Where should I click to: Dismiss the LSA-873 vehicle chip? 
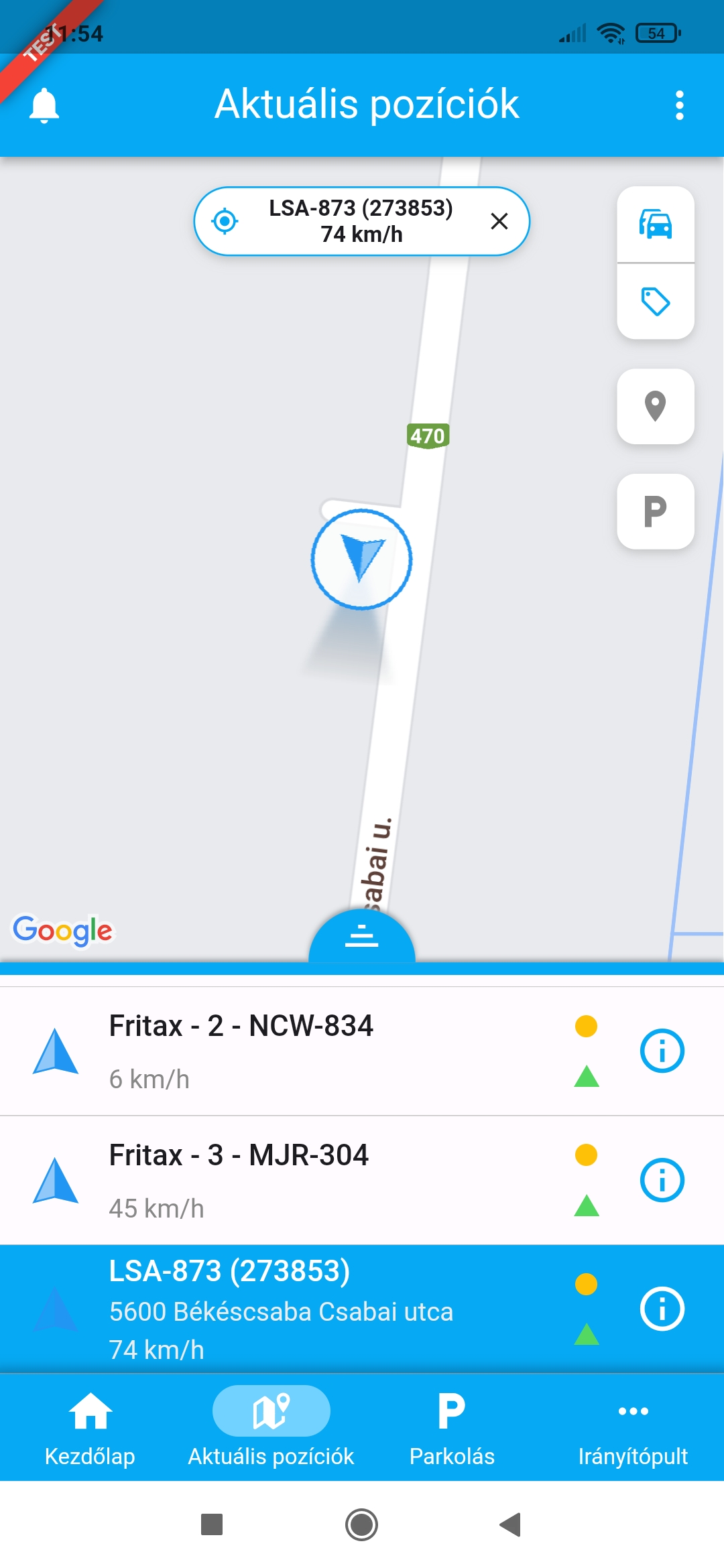499,221
